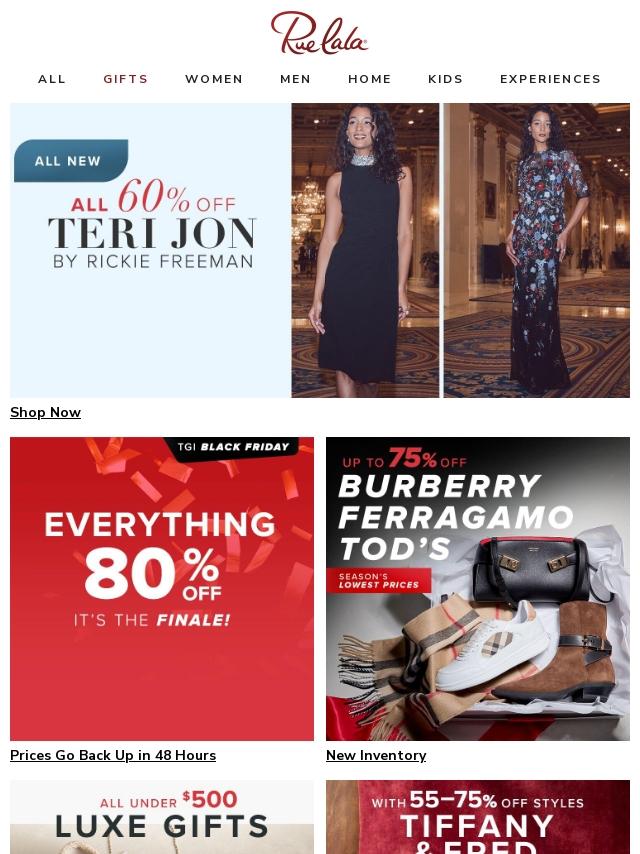Open the HOME category
The height and width of the screenshot is (854, 640).
point(370,79)
